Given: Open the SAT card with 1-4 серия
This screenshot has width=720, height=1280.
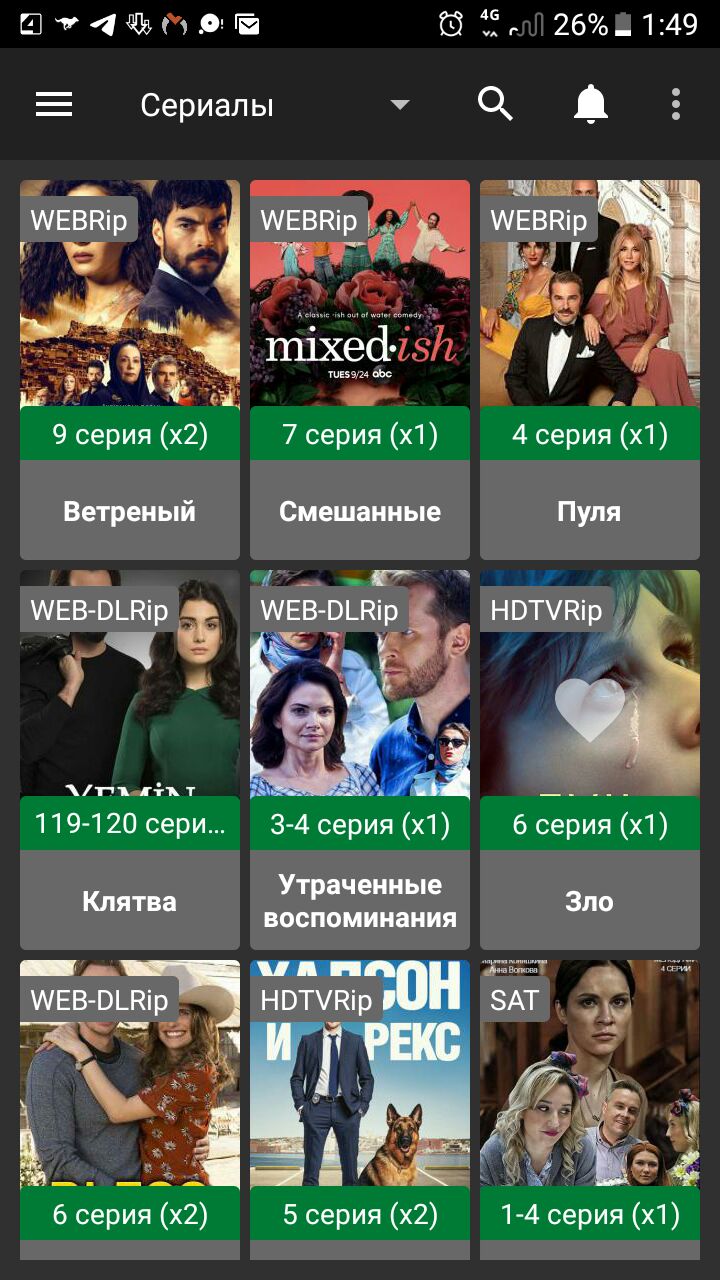Looking at the screenshot, I should pos(590,1100).
